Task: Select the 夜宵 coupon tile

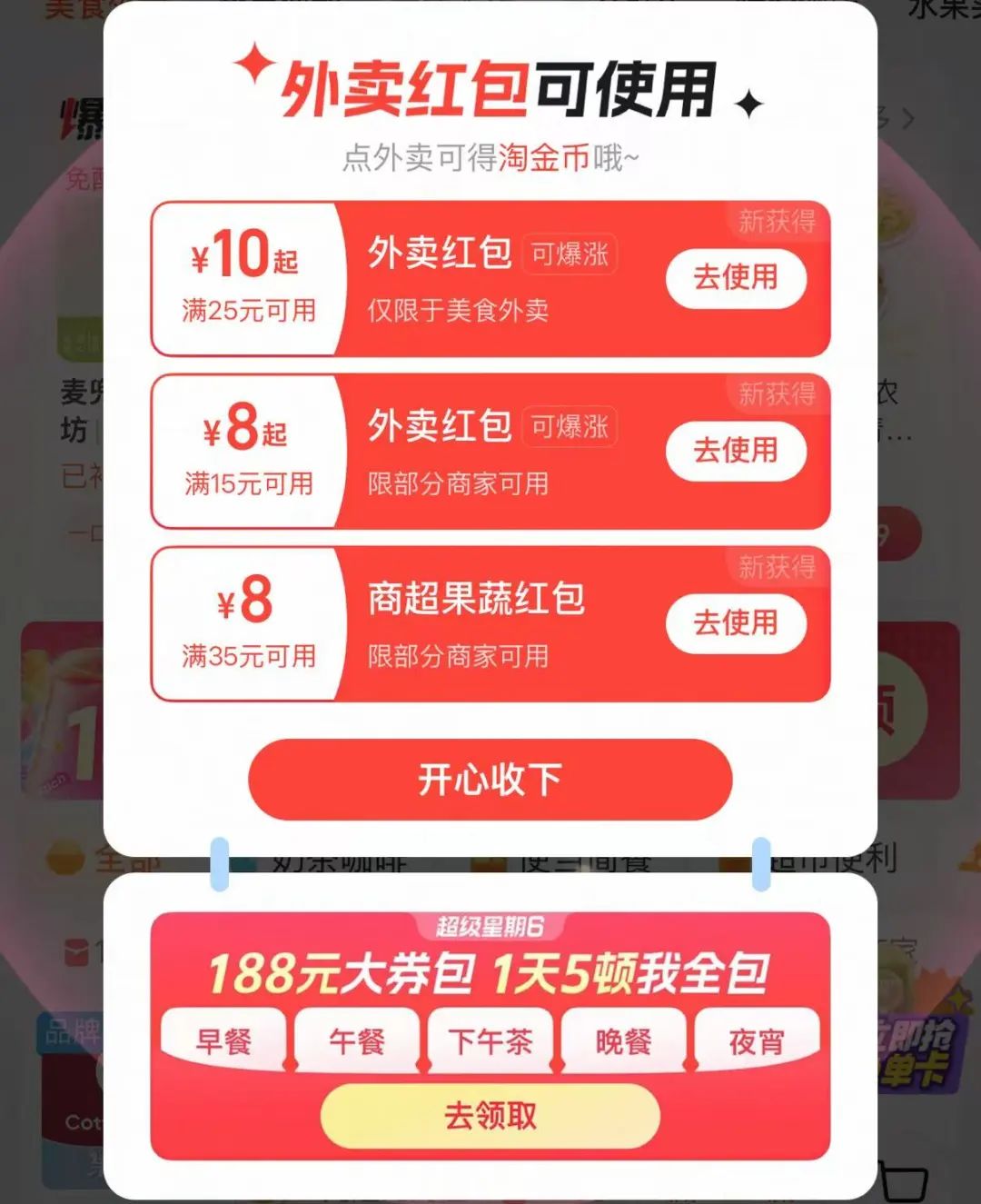Action: (757, 1041)
